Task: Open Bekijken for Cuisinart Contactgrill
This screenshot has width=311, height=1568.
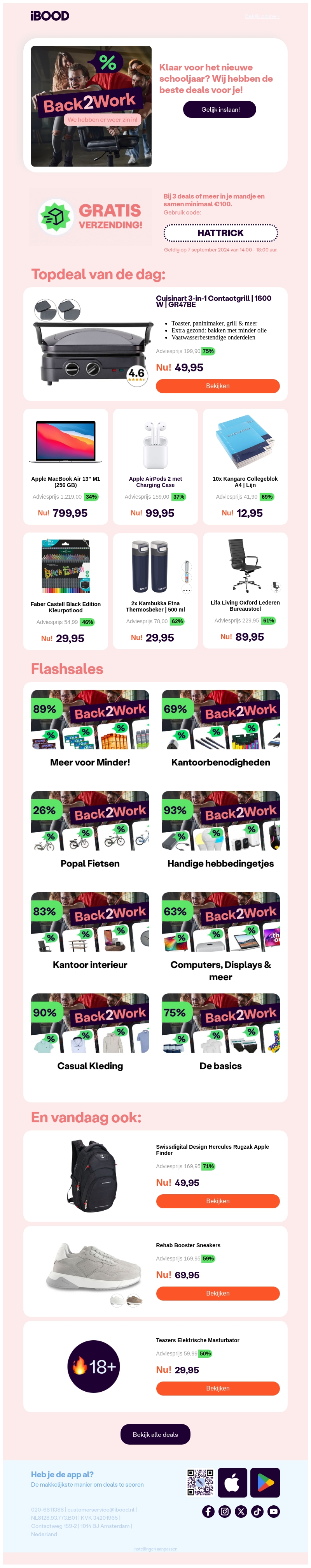Action: pos(217,386)
